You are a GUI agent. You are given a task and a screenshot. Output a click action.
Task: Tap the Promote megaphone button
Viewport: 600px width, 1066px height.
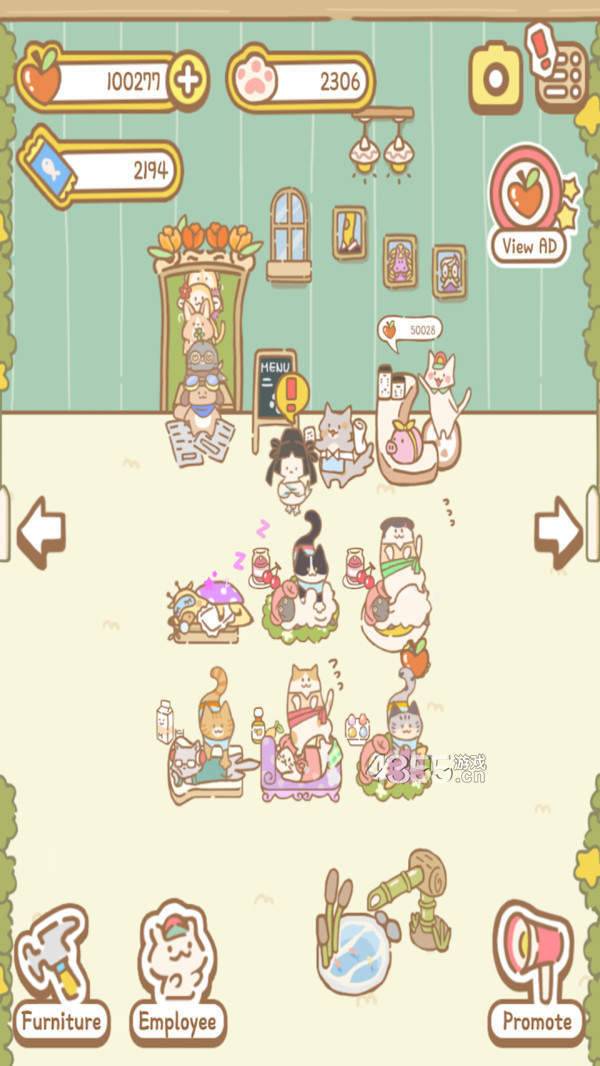pyautogui.click(x=537, y=972)
